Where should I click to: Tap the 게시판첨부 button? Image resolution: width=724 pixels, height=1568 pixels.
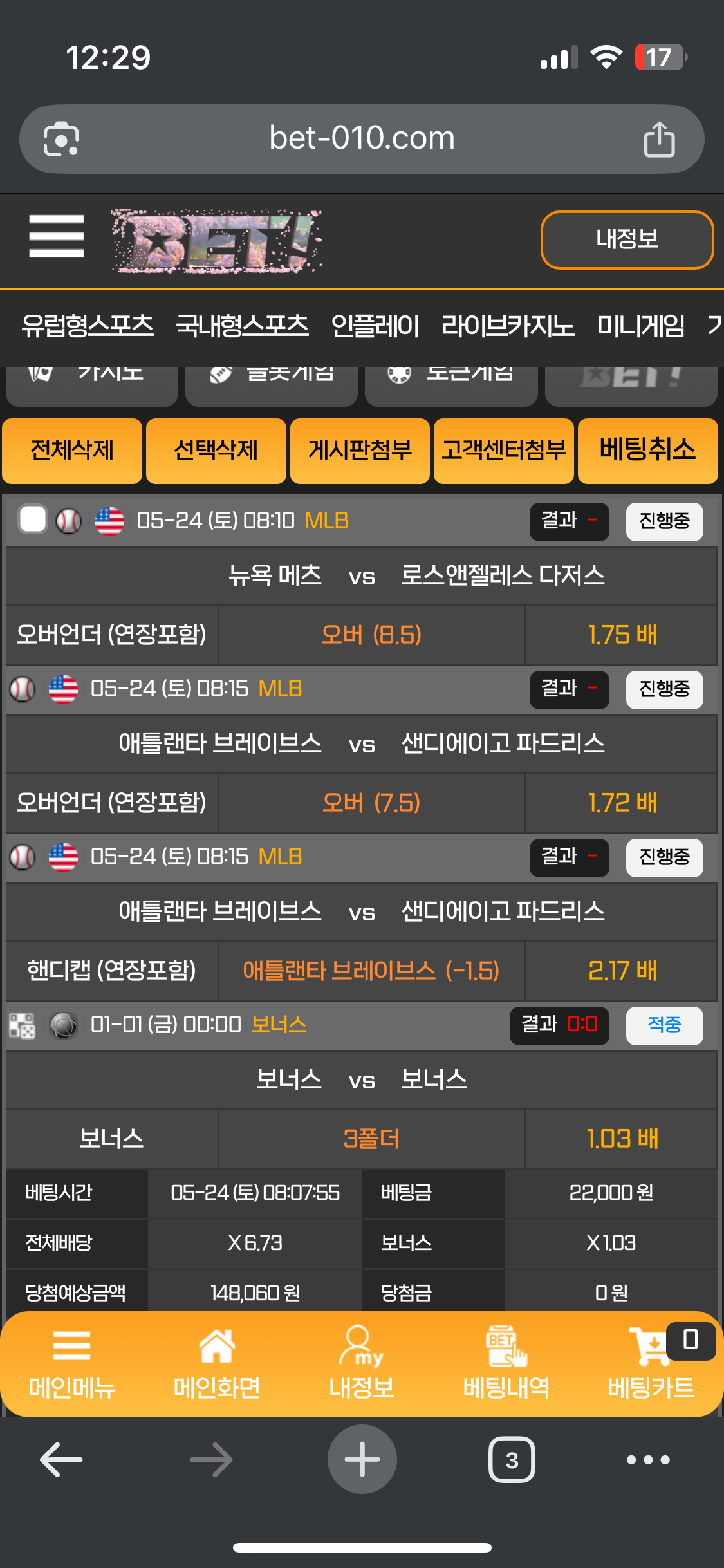(x=360, y=451)
